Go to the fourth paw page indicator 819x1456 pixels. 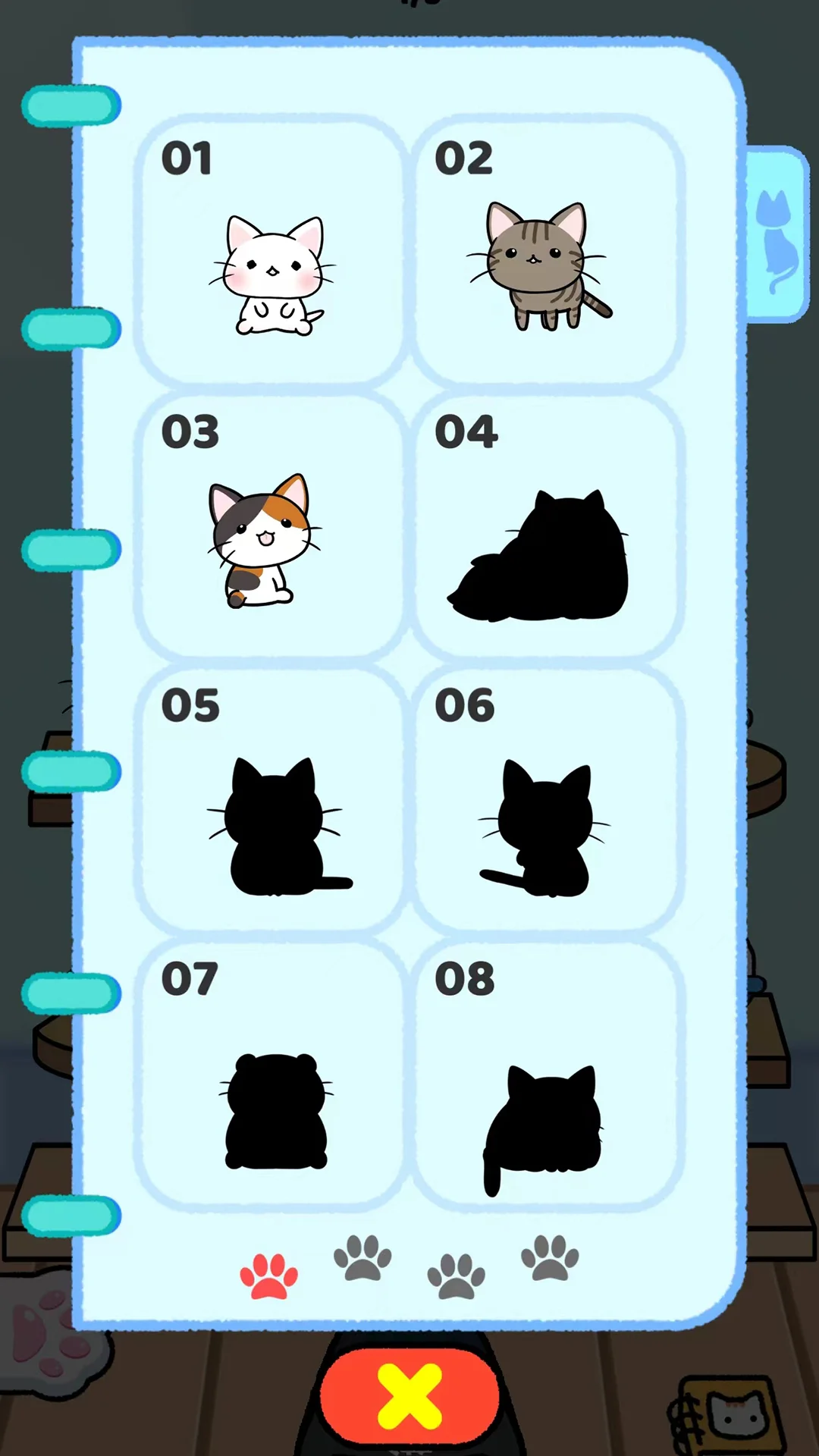point(550,1258)
